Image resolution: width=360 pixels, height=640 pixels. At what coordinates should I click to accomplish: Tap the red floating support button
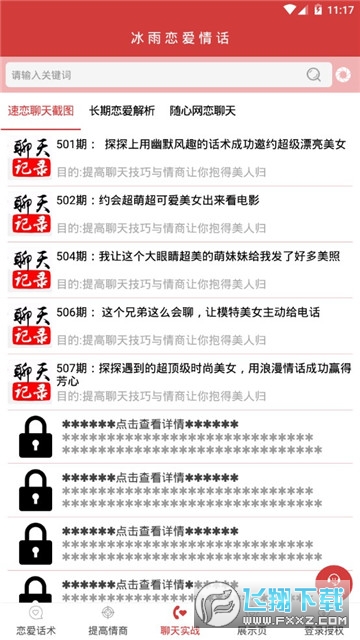[x=334, y=582]
